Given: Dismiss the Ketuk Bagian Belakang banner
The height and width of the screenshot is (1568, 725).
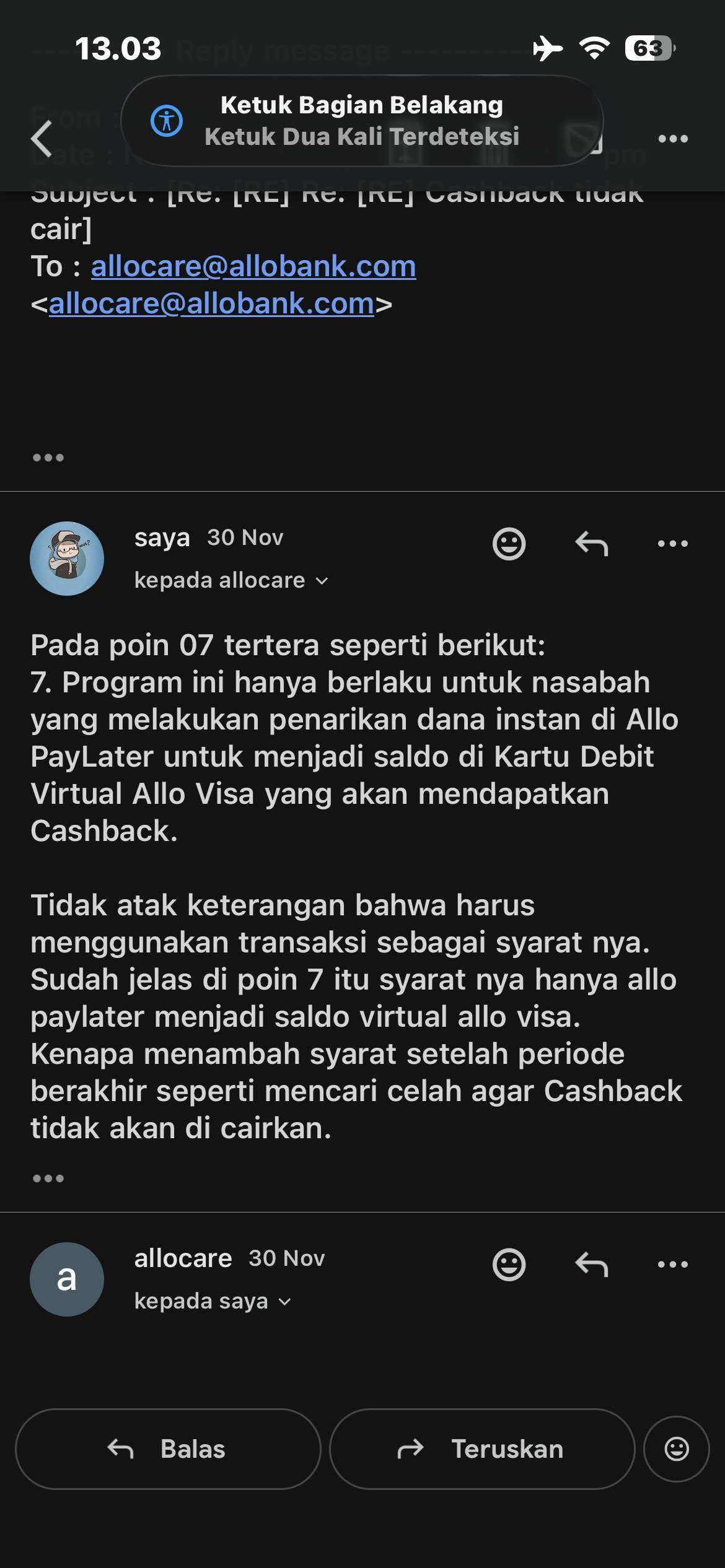Looking at the screenshot, I should click(x=362, y=121).
